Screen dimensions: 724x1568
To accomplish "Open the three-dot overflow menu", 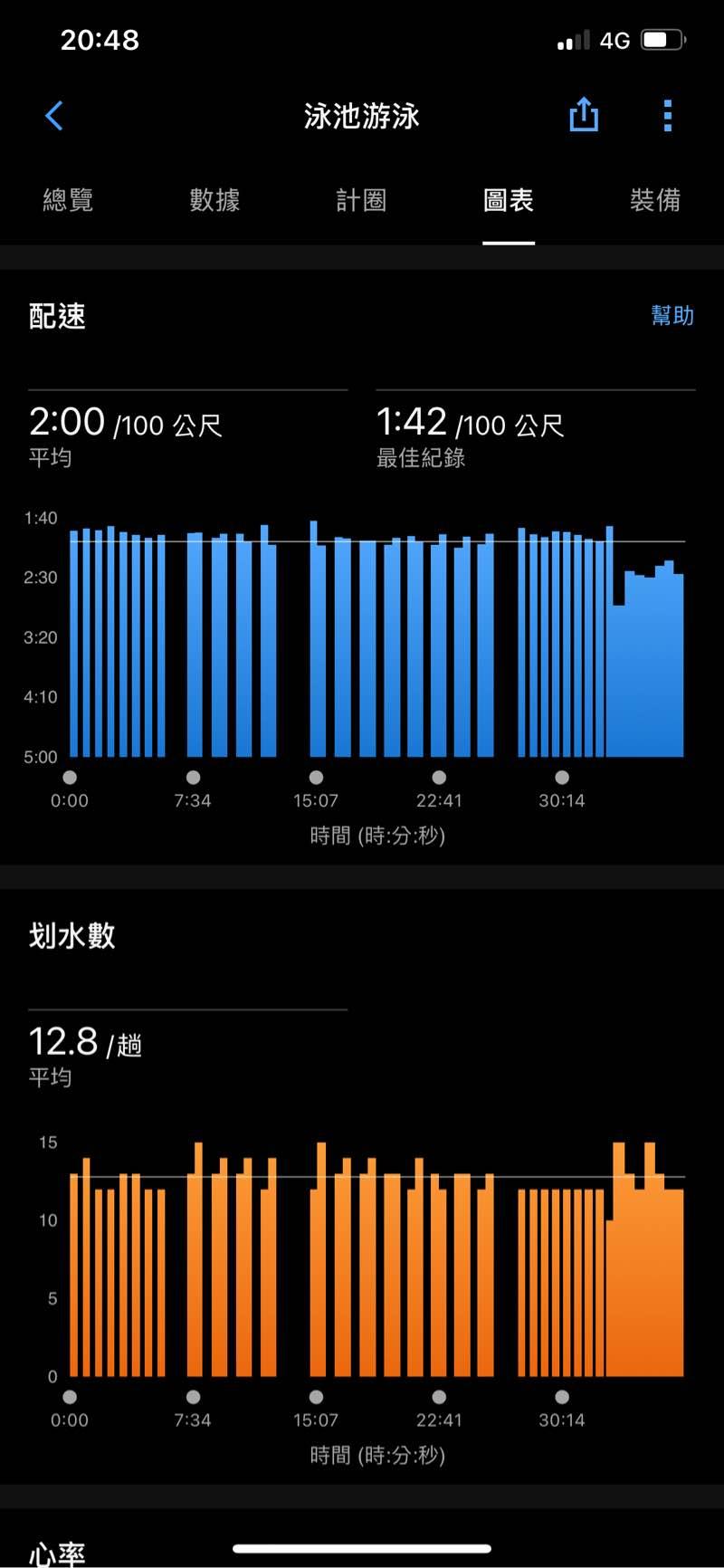I will (668, 116).
